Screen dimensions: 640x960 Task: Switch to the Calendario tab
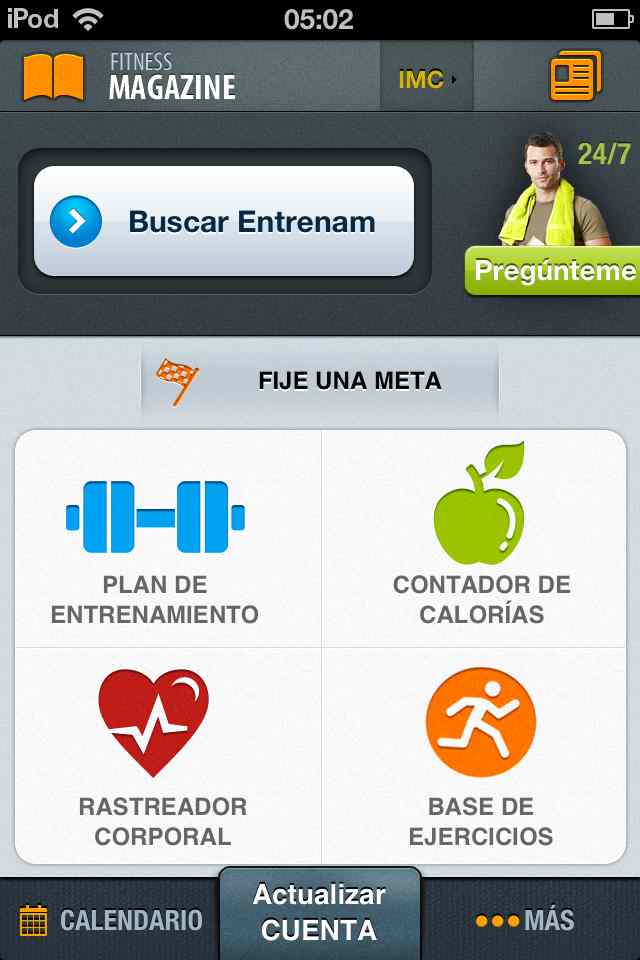point(110,920)
